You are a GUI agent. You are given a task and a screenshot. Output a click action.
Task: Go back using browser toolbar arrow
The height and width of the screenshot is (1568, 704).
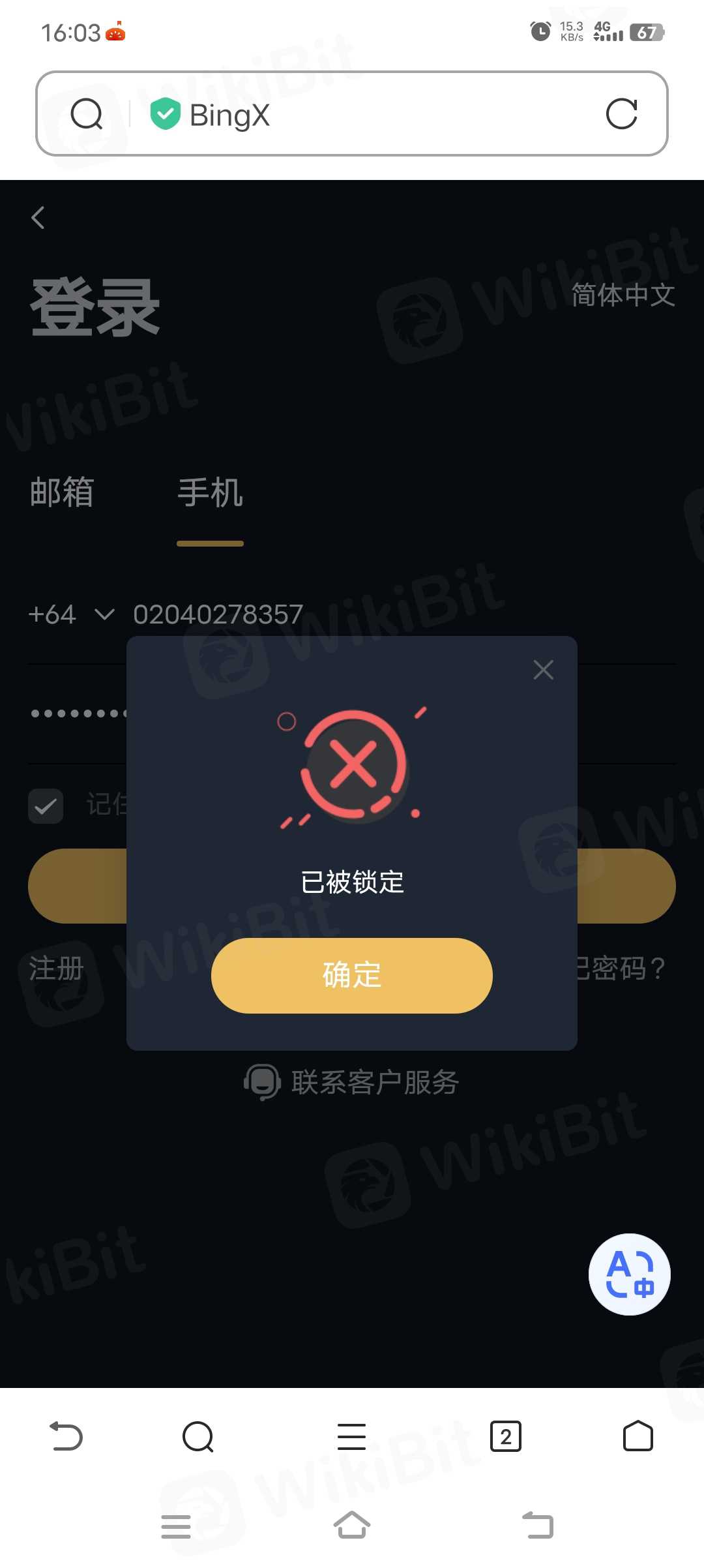coord(66,1436)
